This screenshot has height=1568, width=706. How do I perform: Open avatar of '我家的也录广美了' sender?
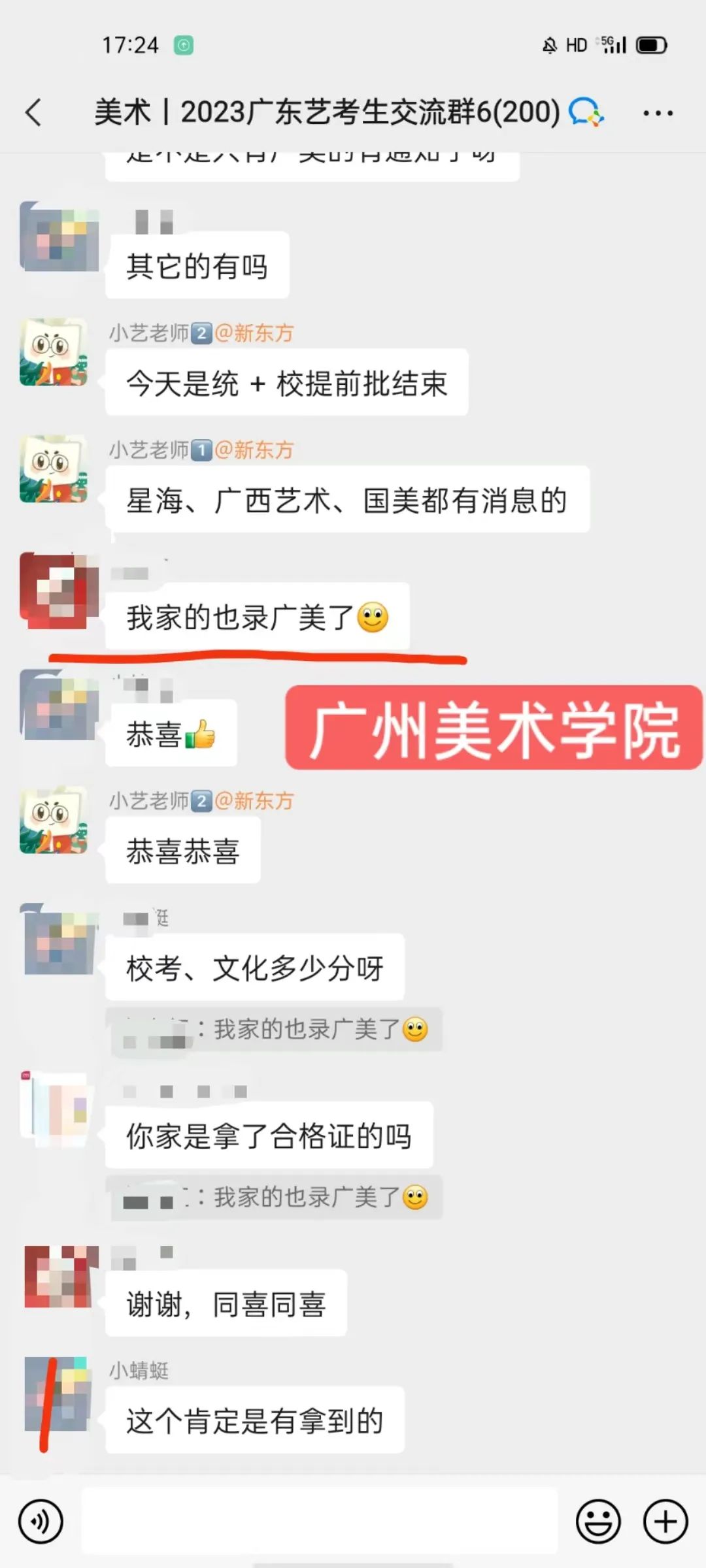[58, 590]
